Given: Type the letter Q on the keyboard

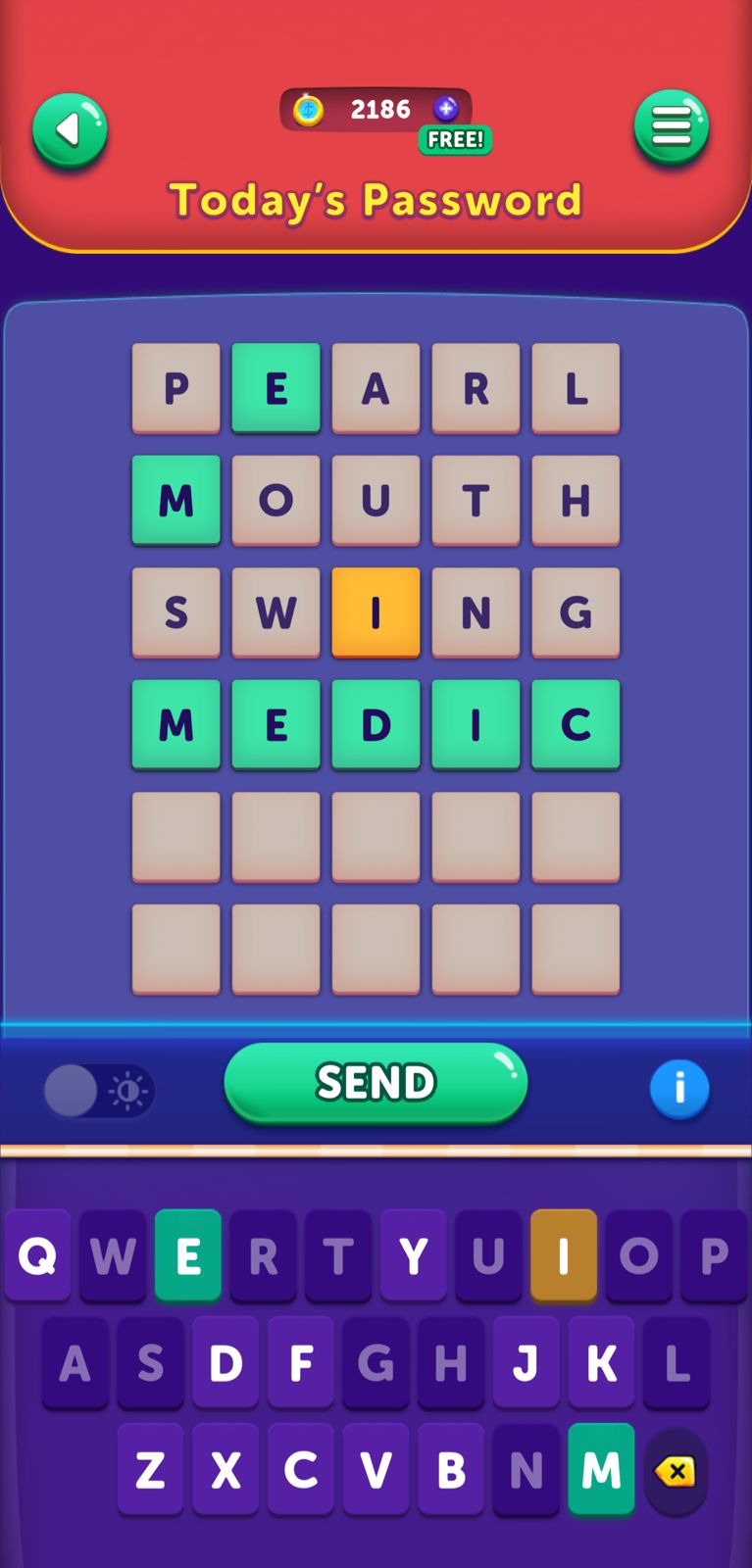Looking at the screenshot, I should [x=37, y=1255].
